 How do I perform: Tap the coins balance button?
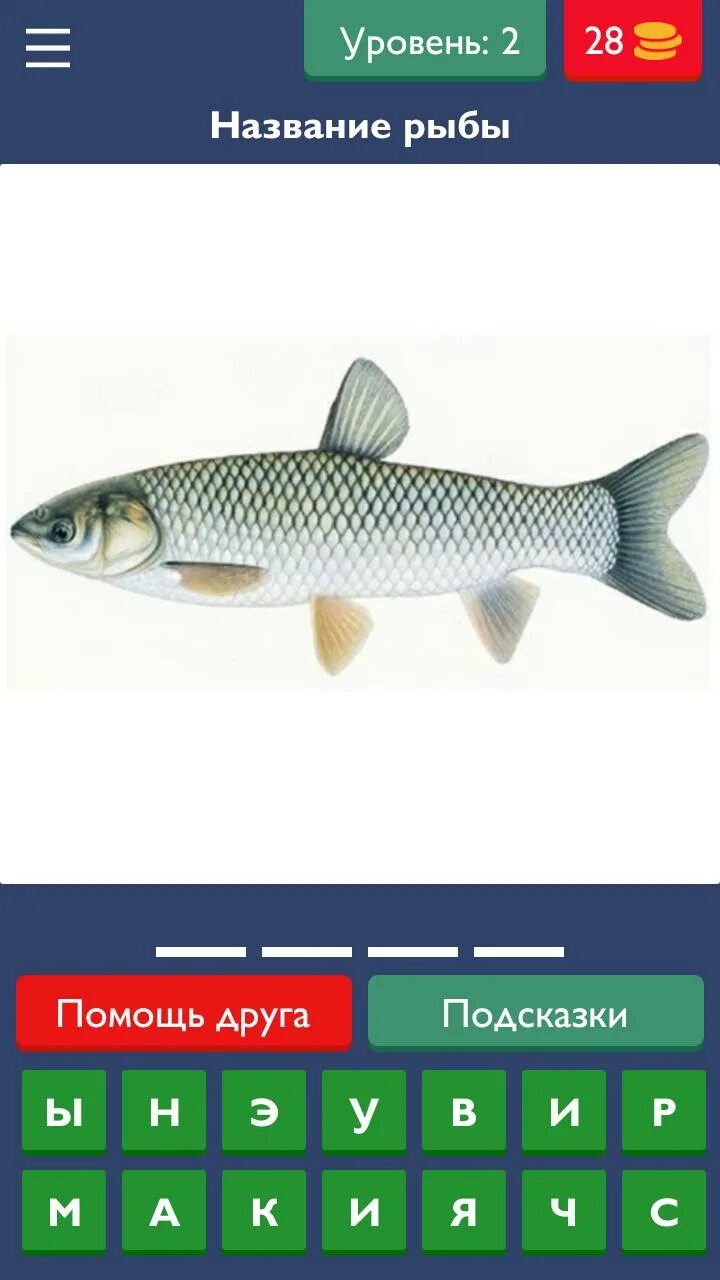pyautogui.click(x=633, y=41)
